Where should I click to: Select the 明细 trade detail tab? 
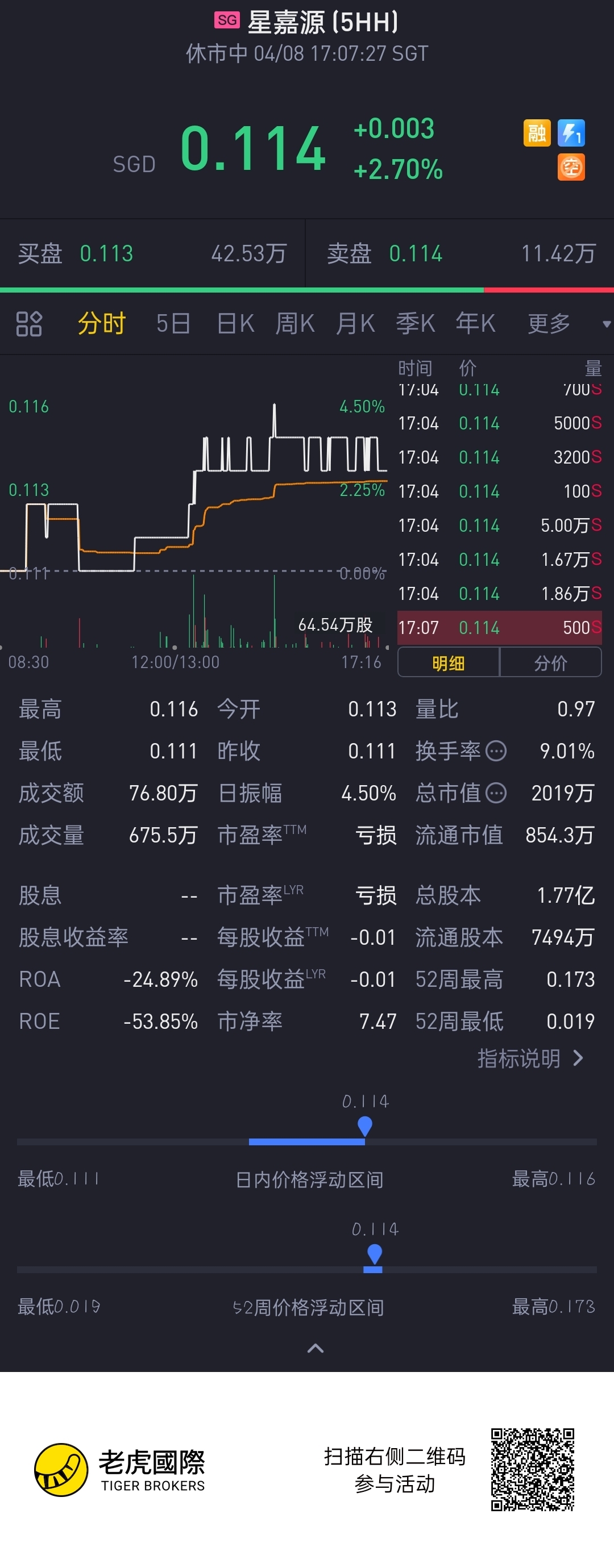click(449, 663)
